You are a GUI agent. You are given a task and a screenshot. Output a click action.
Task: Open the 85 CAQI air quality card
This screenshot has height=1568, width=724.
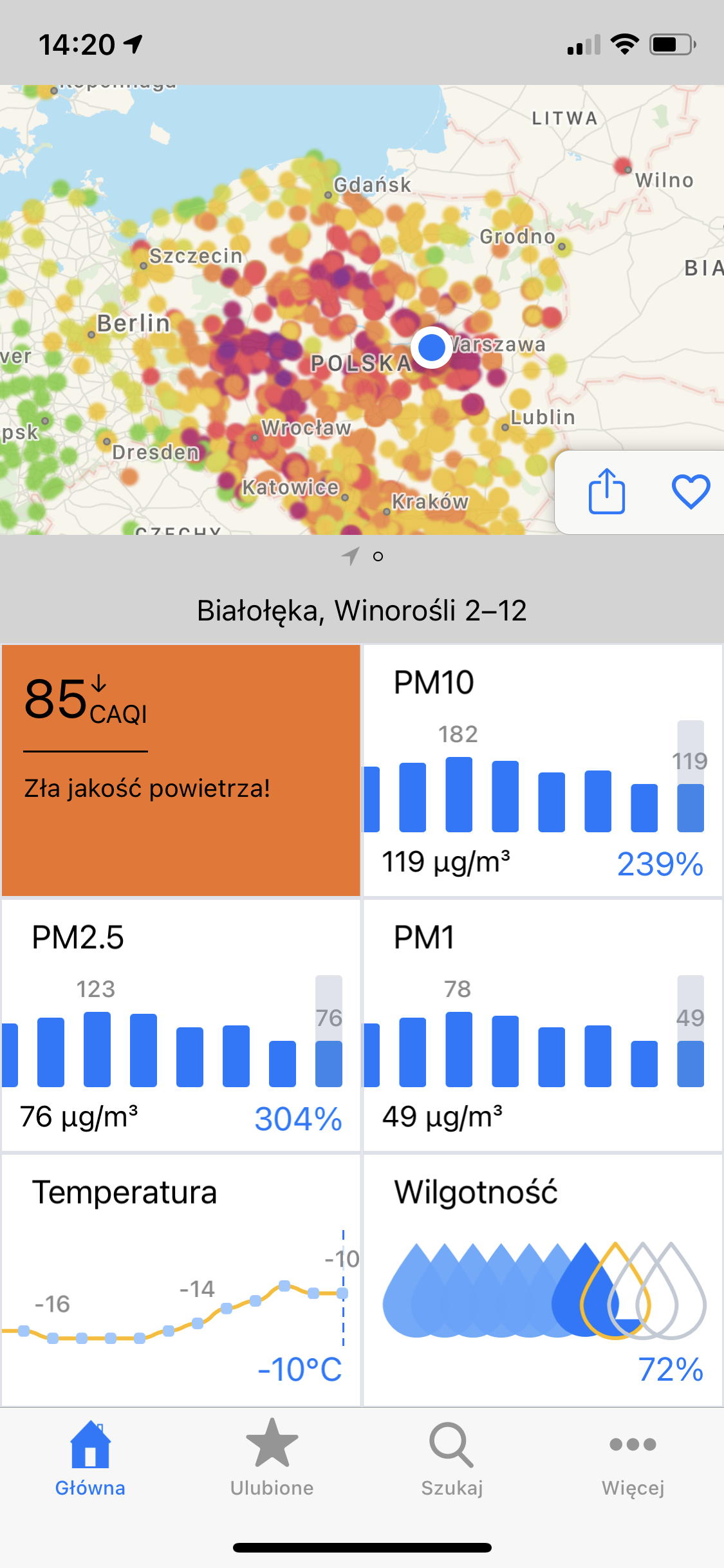(x=181, y=770)
